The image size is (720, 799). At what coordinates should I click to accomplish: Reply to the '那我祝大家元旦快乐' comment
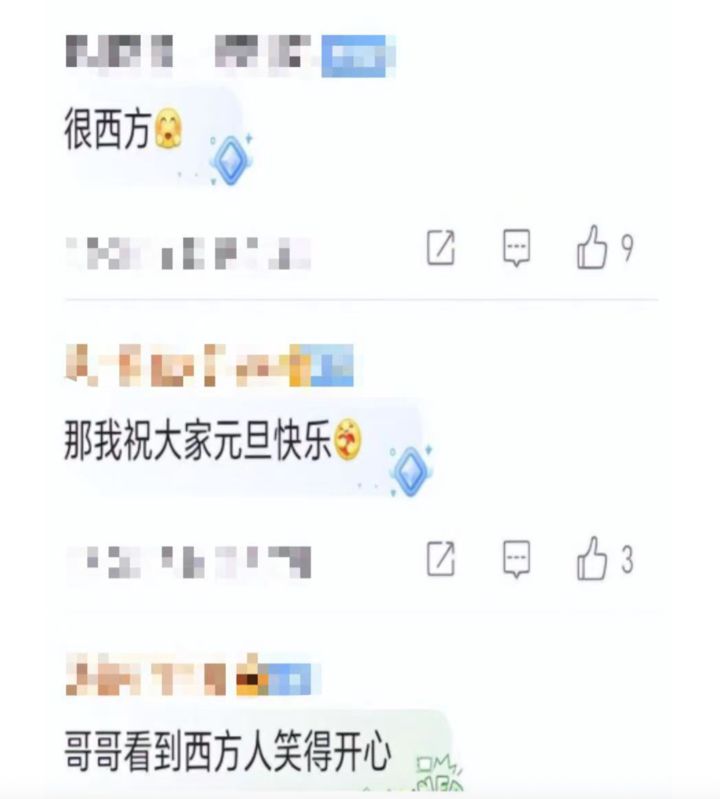tap(516, 558)
